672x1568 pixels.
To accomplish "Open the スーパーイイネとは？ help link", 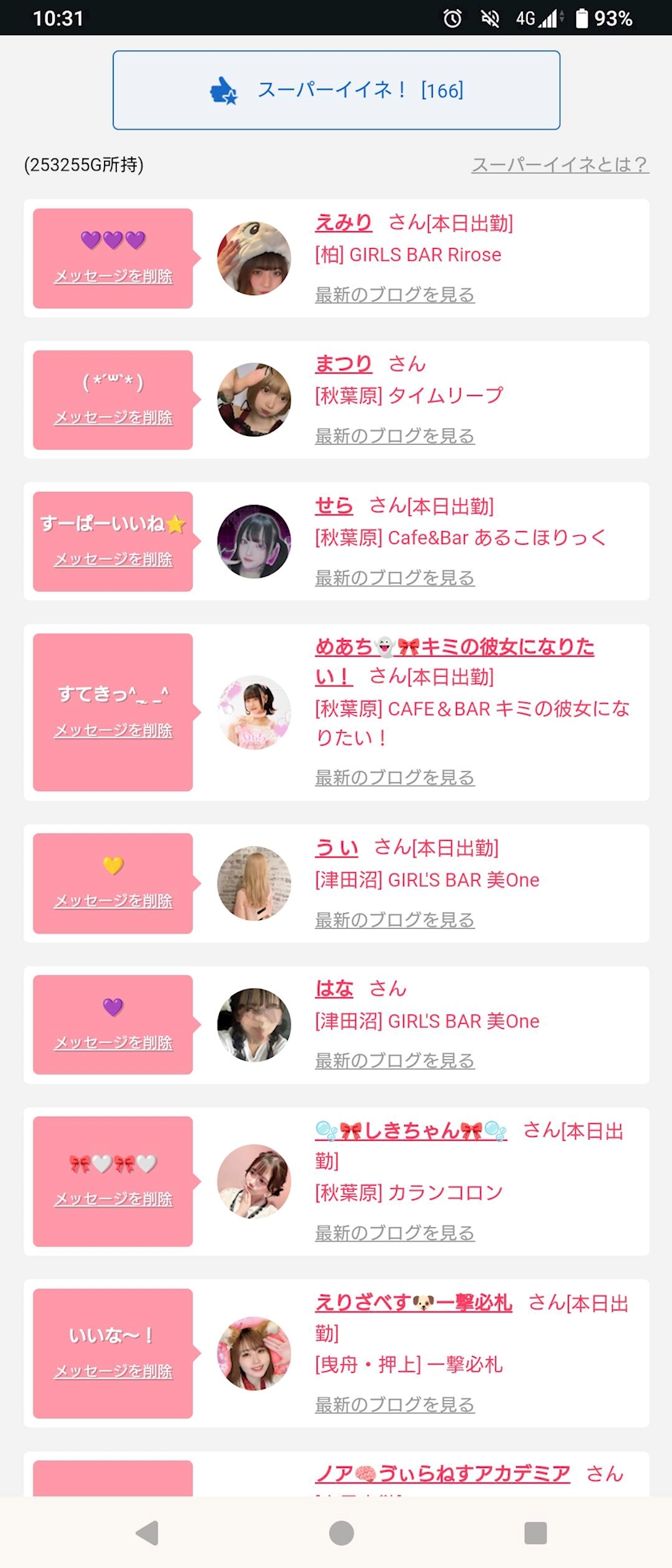I will click(559, 165).
